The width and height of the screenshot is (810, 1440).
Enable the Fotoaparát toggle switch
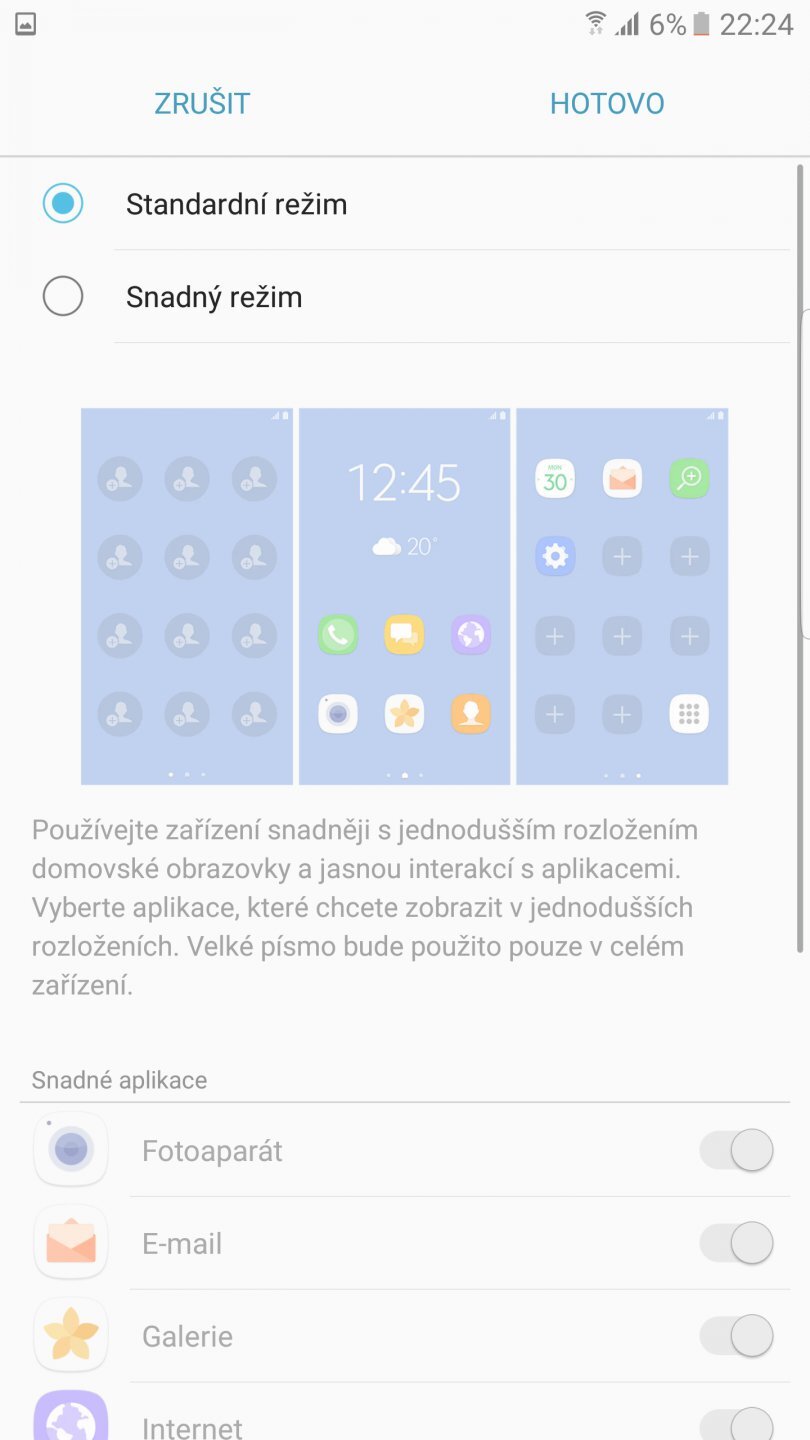click(736, 1151)
